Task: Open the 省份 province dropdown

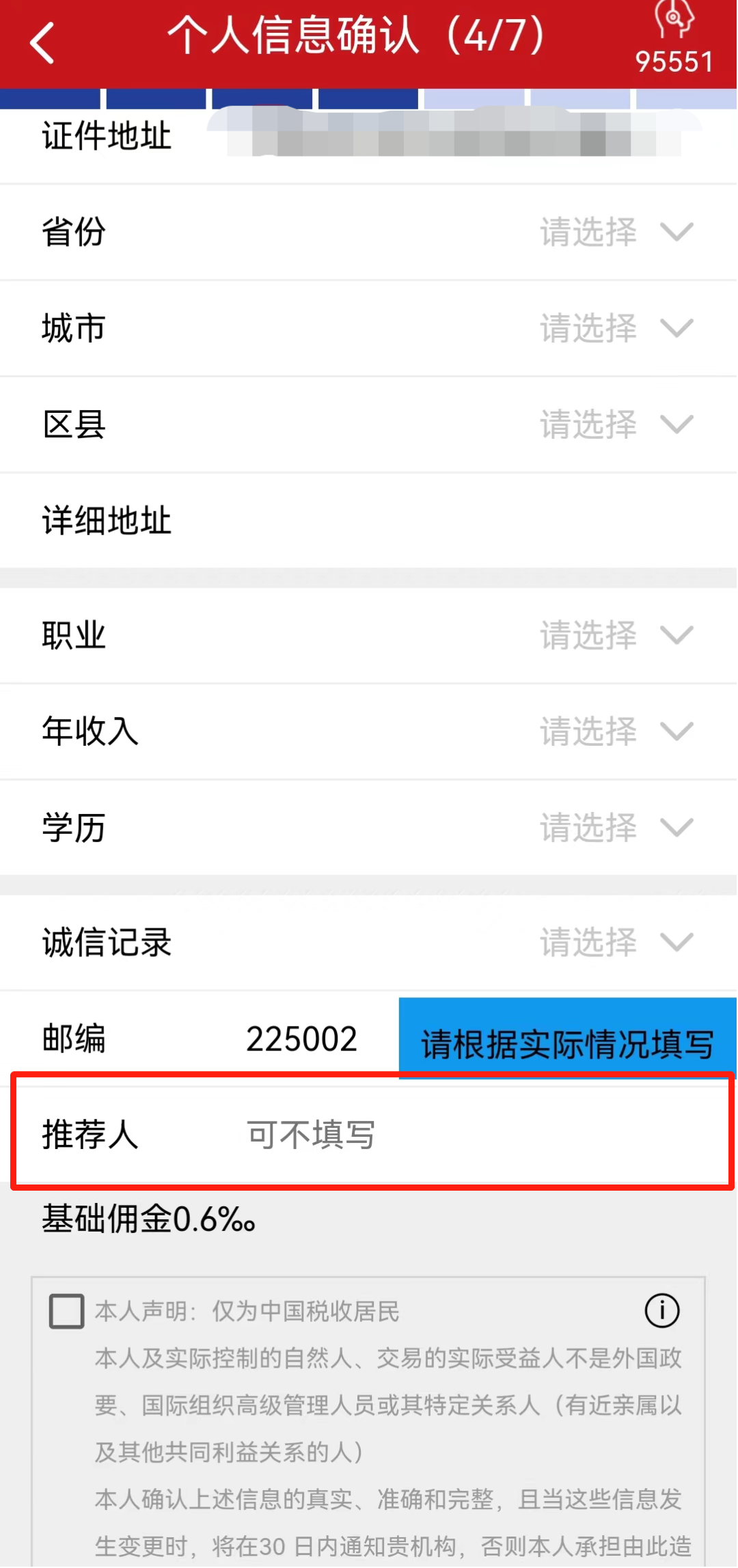Action: pyautogui.click(x=615, y=232)
